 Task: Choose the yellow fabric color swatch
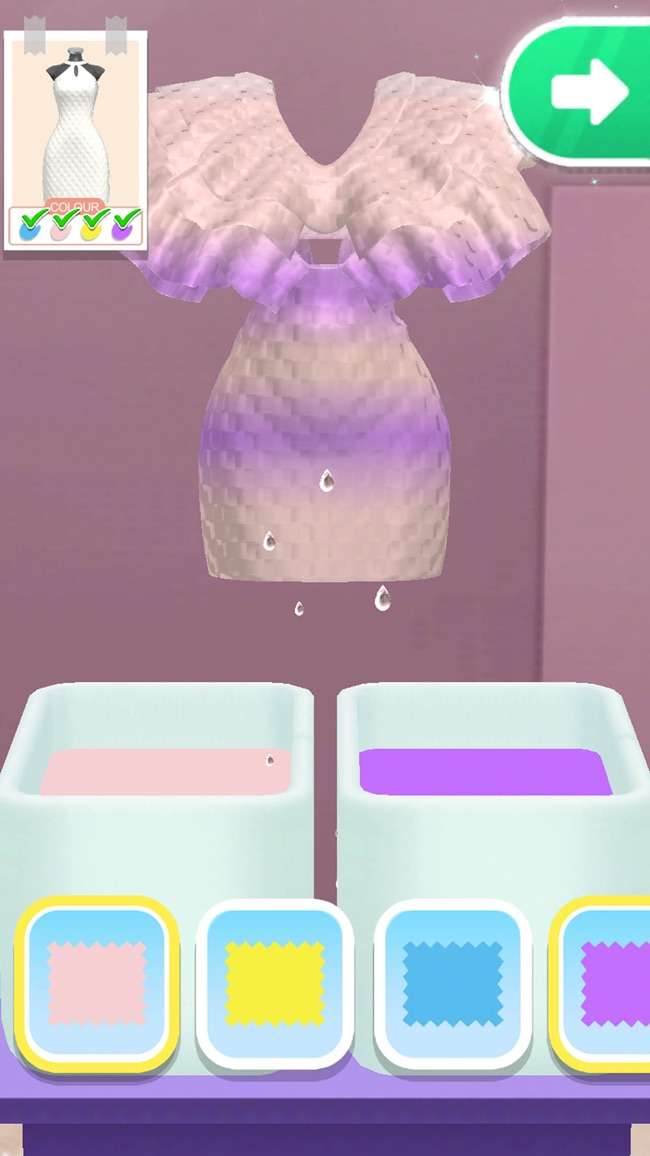point(275,983)
